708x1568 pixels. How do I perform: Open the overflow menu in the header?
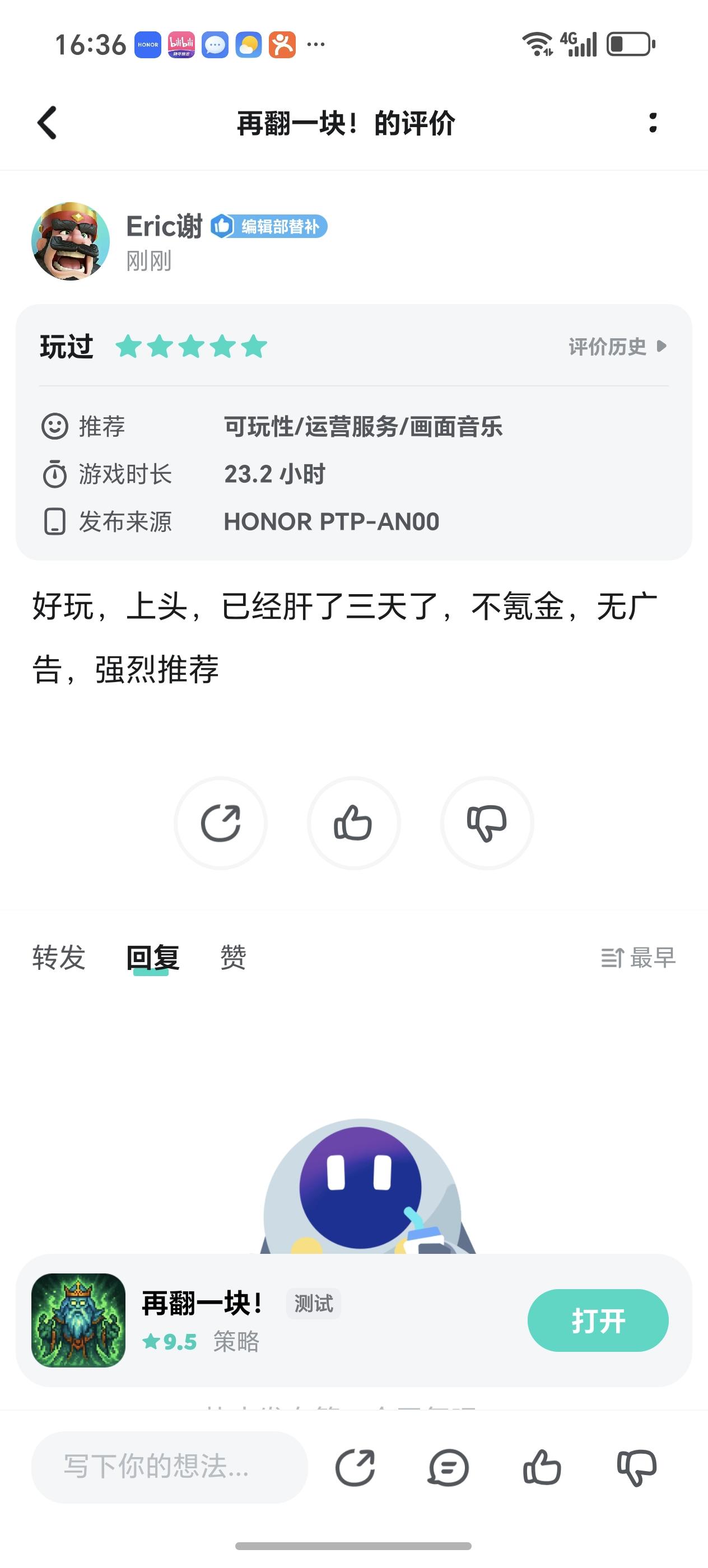[653, 123]
